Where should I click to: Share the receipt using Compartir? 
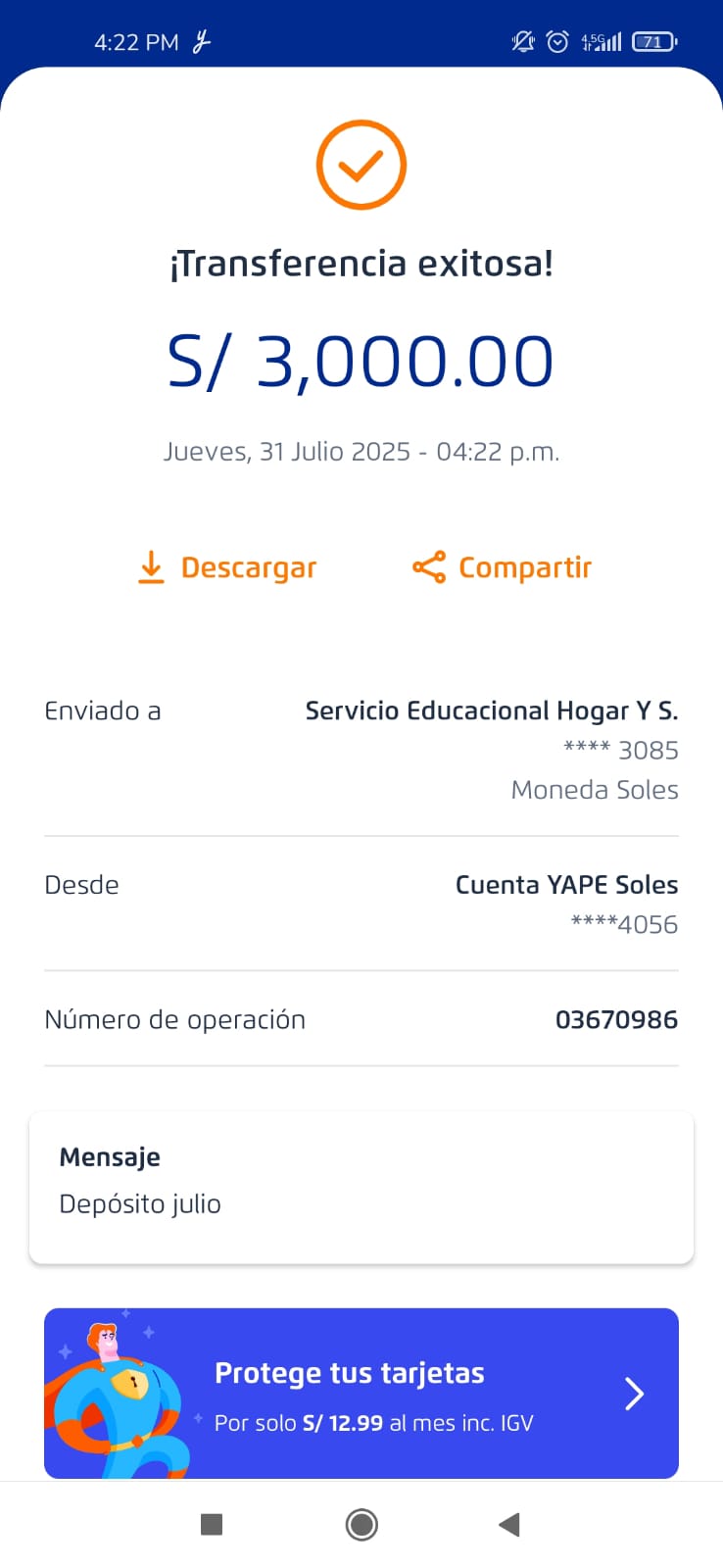pos(503,567)
